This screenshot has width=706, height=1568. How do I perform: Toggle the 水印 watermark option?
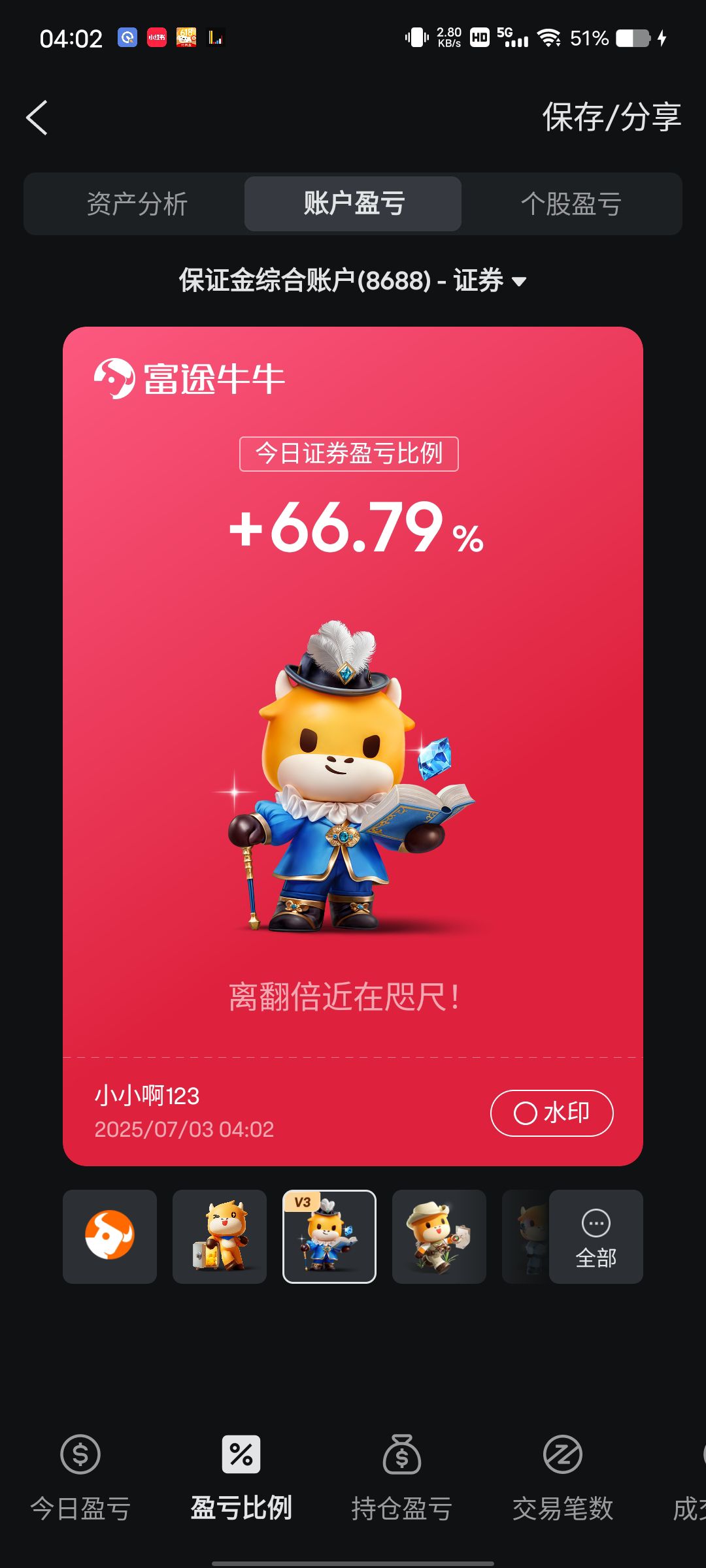[x=552, y=1113]
